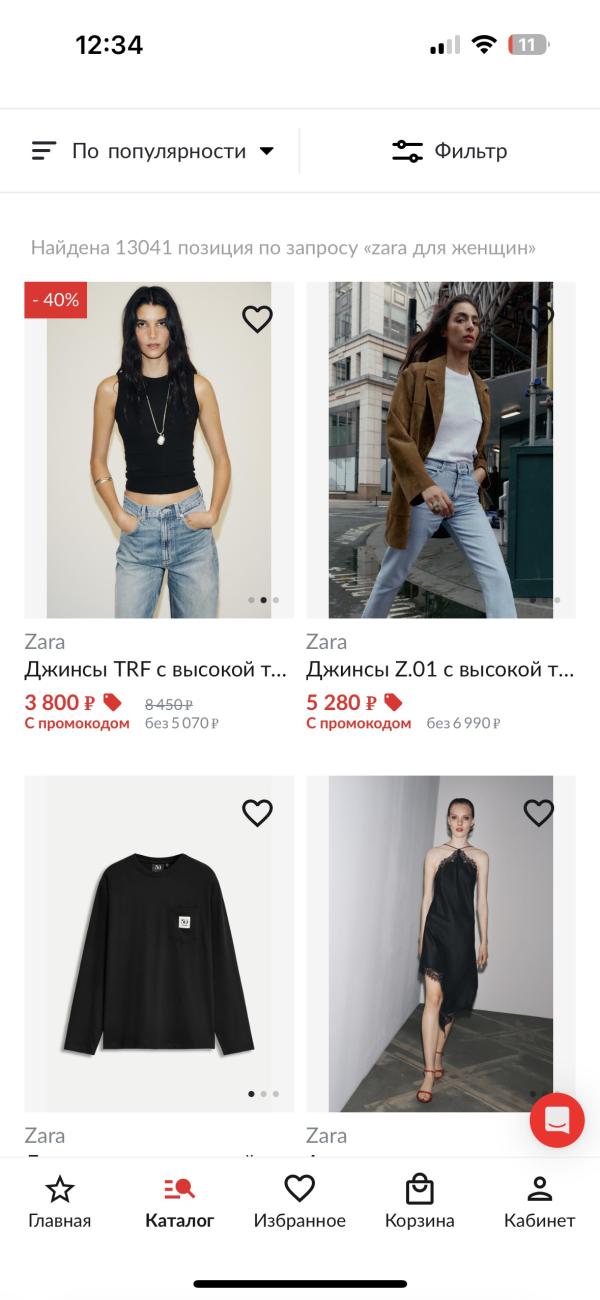Like the black long-sleeve shirt item

coord(257,813)
